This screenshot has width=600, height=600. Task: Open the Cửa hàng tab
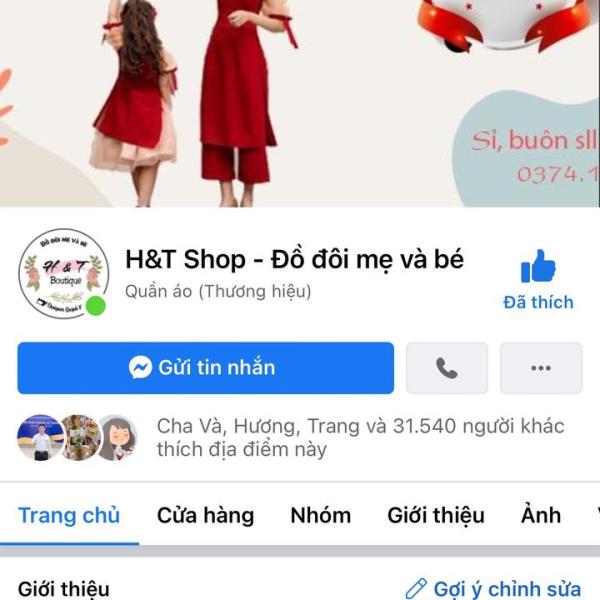[205, 516]
